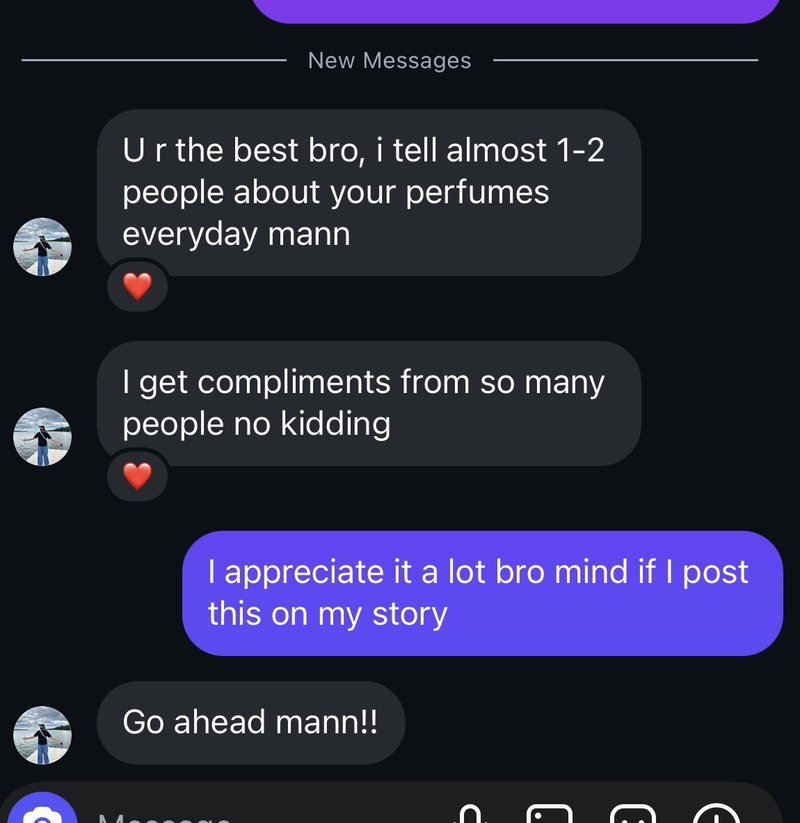800x823 pixels.
Task: Open sender's avatar next to "I get compliments" message
Action: click(42, 436)
